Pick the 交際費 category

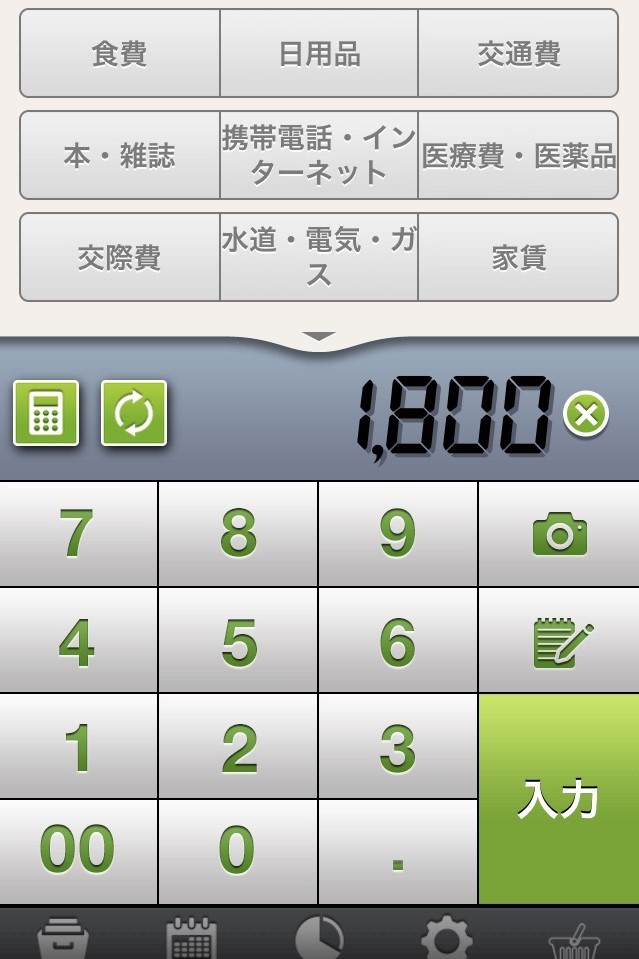coord(120,258)
